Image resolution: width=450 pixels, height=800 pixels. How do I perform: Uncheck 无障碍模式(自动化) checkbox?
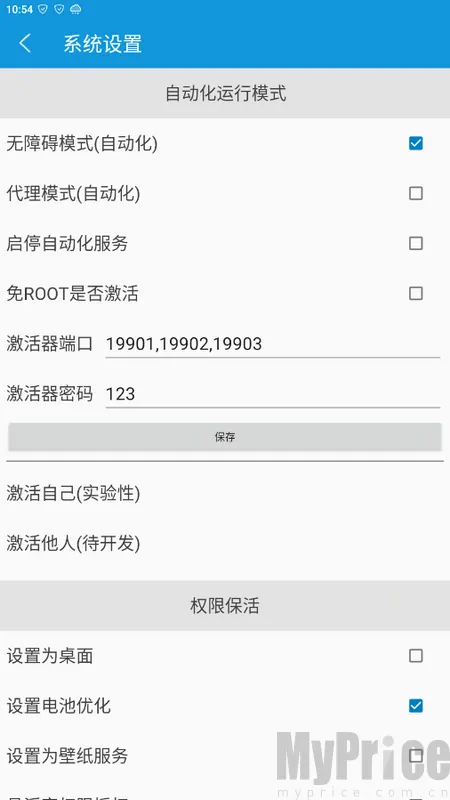[416, 143]
